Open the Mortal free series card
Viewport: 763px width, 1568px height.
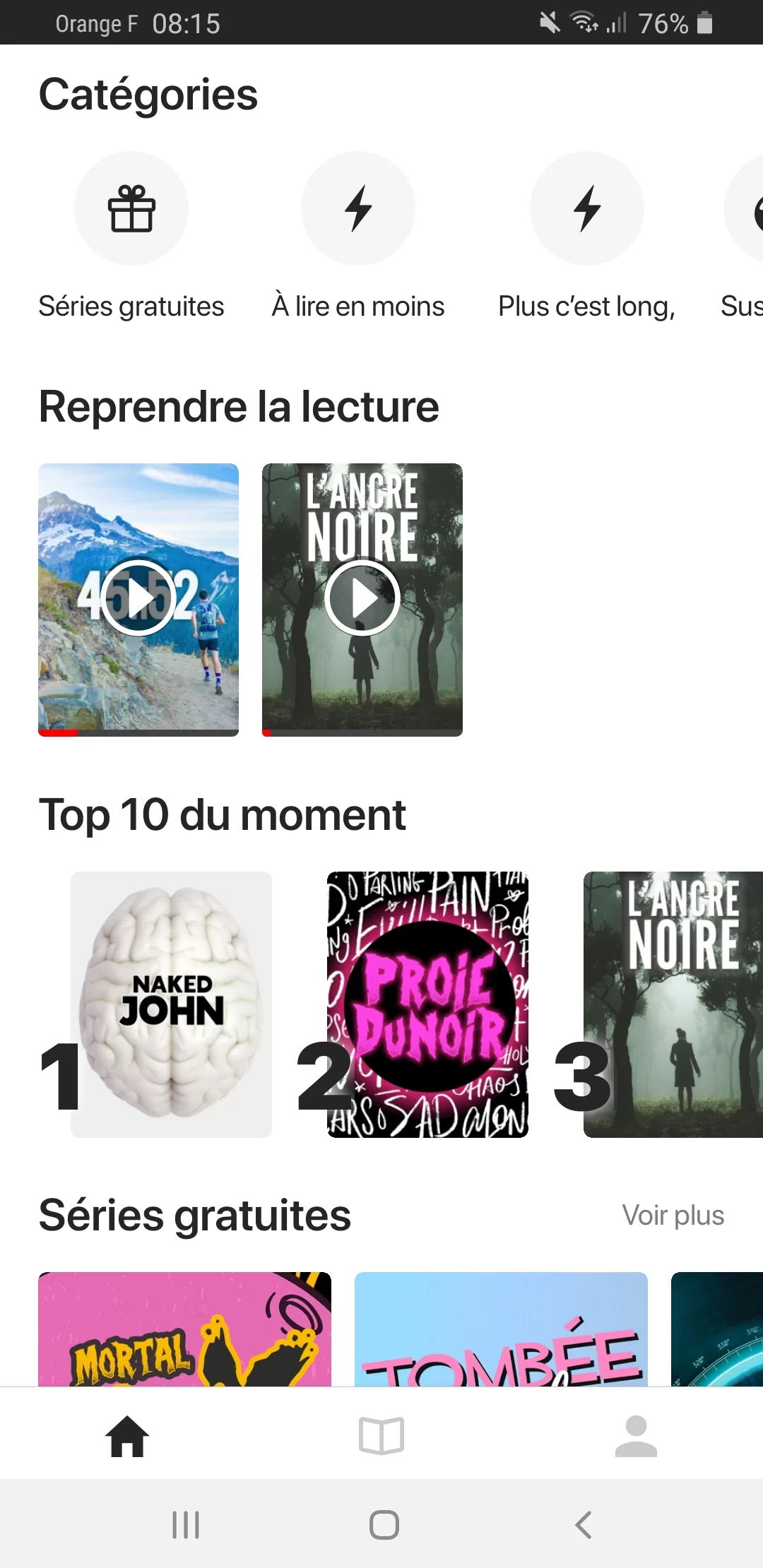pyautogui.click(x=184, y=1329)
